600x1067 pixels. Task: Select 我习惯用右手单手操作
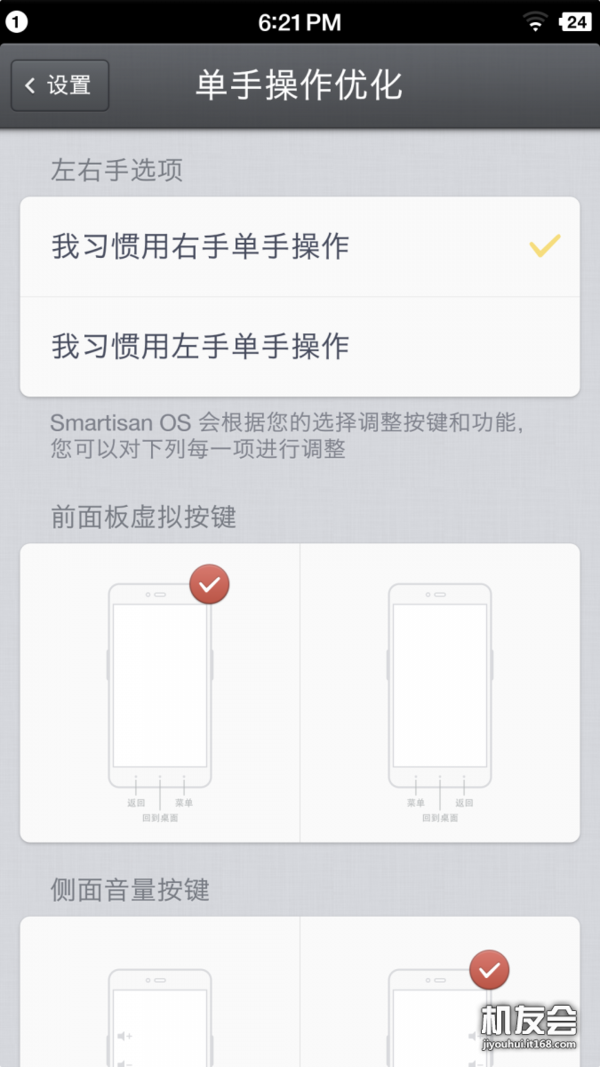300,247
